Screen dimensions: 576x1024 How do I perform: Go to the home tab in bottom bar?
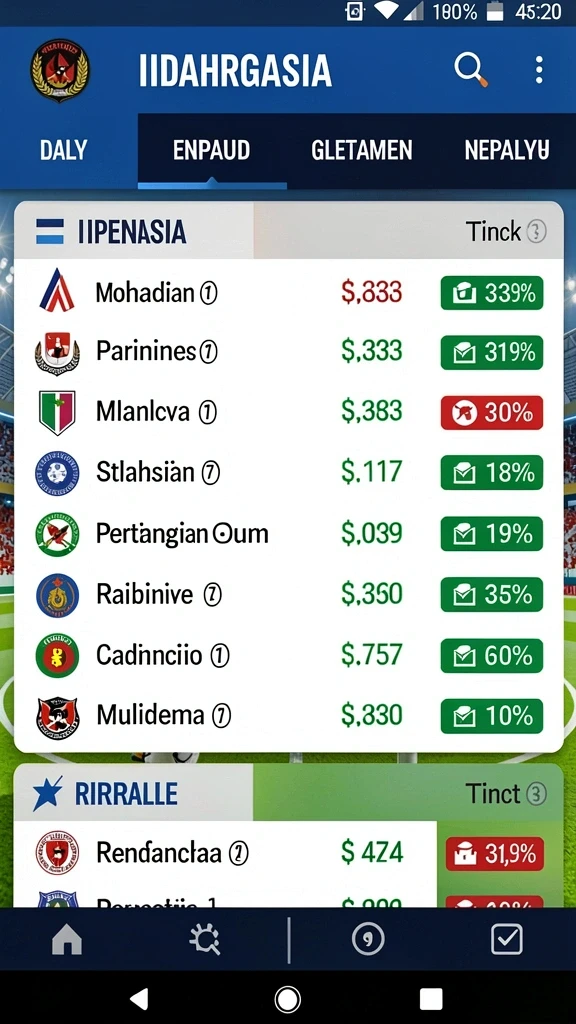67,940
